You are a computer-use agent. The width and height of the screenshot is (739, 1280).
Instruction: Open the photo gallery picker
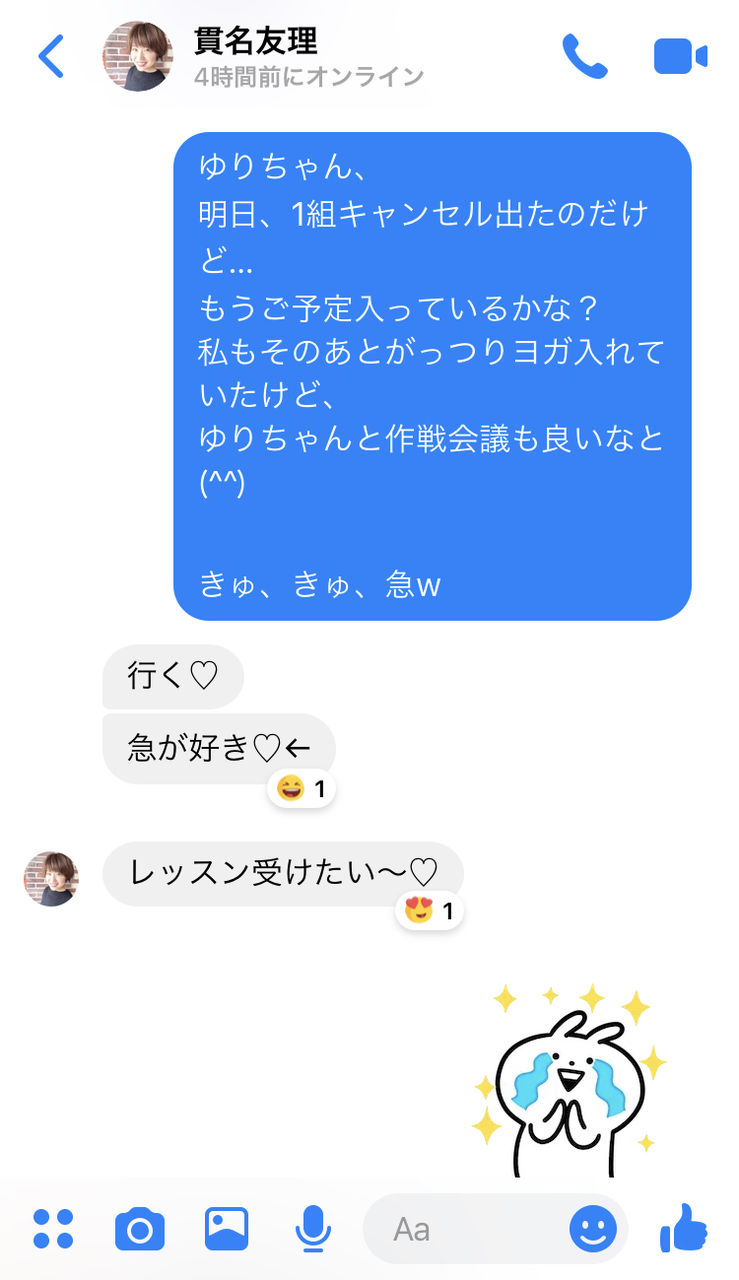coord(227,1229)
